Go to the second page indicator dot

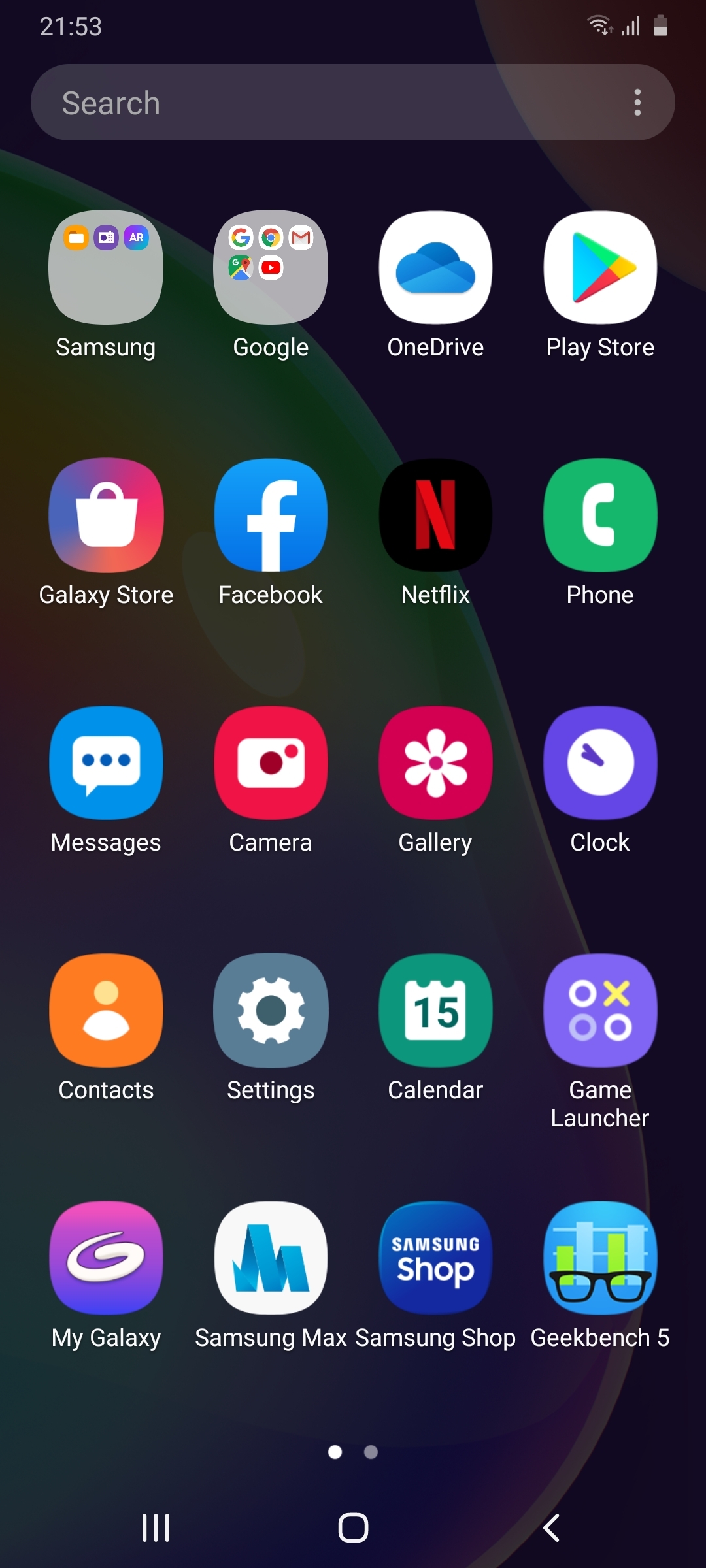[371, 1452]
